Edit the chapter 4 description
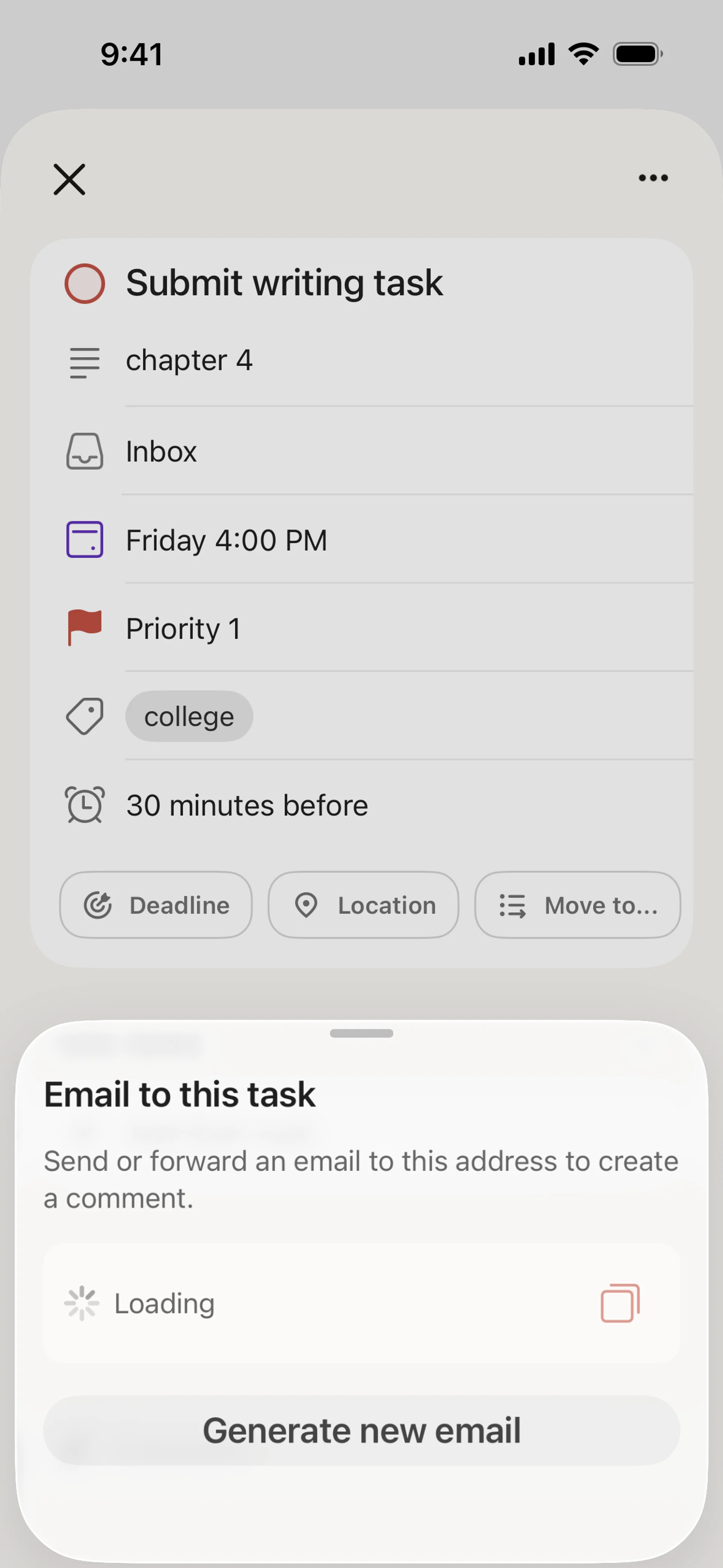Viewport: 723px width, 1568px height. [x=189, y=360]
